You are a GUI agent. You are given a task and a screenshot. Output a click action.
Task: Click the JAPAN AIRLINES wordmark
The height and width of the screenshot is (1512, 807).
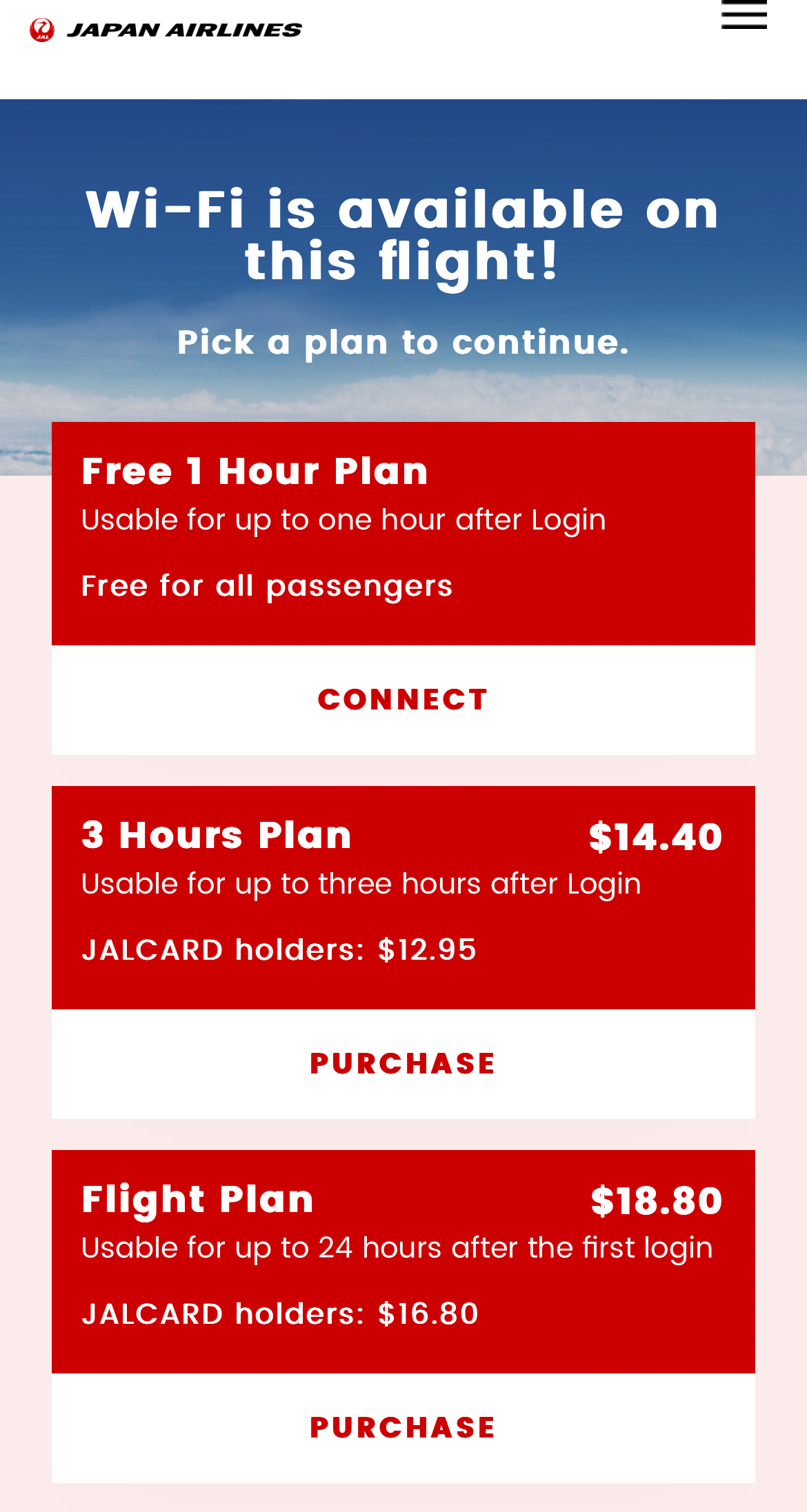tap(183, 29)
